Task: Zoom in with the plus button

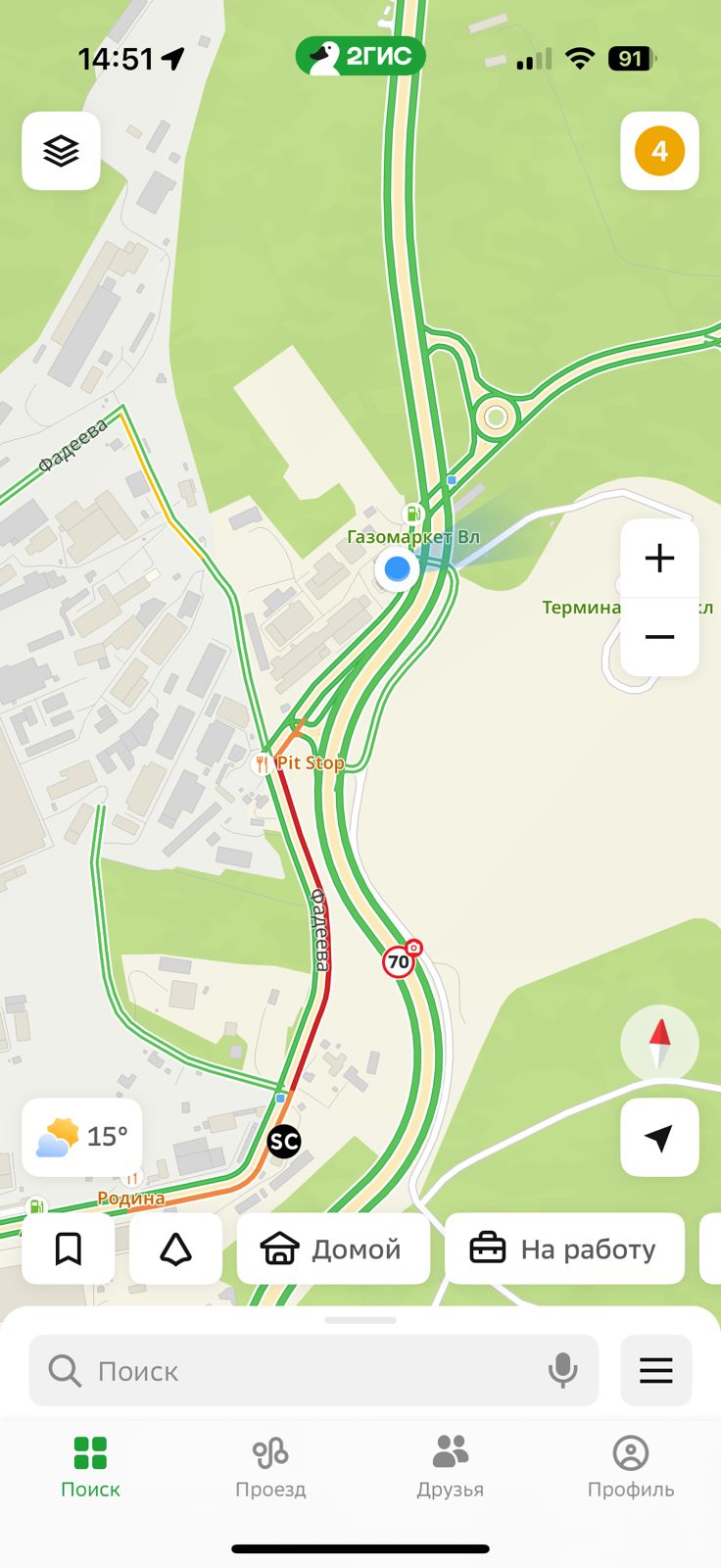Action: [x=659, y=559]
